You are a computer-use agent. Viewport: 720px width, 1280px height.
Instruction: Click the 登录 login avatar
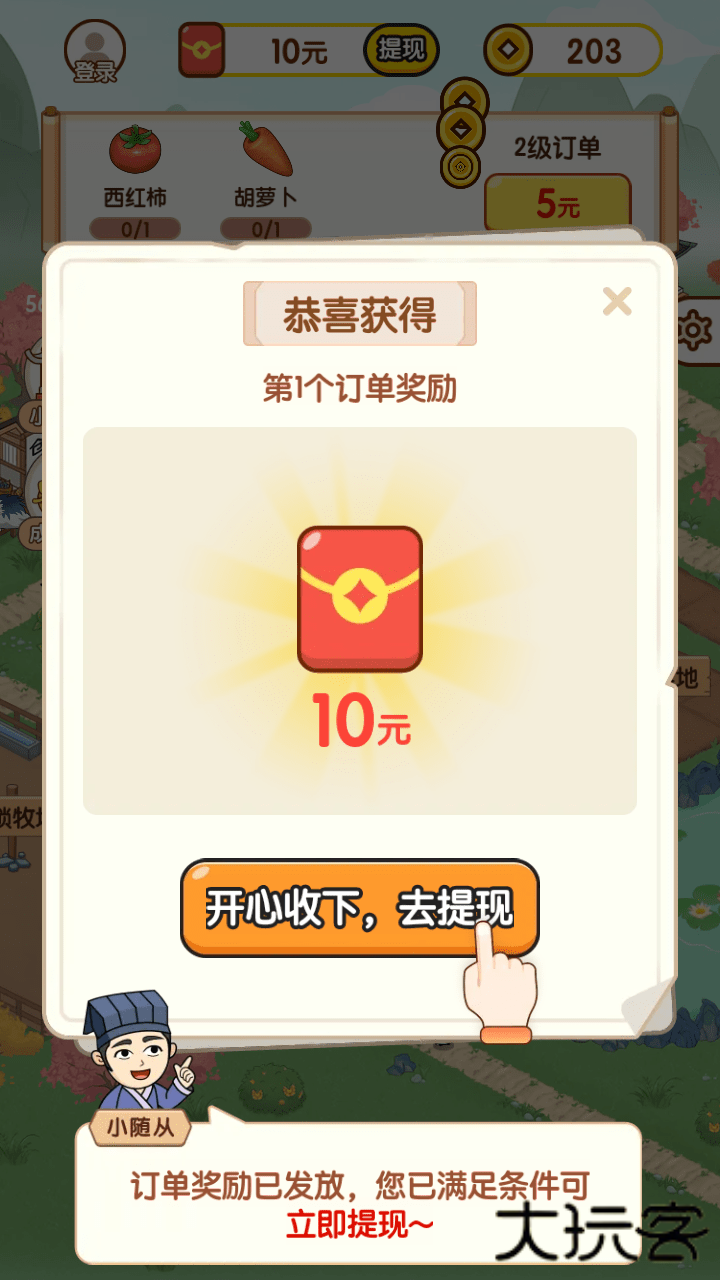(x=95, y=48)
